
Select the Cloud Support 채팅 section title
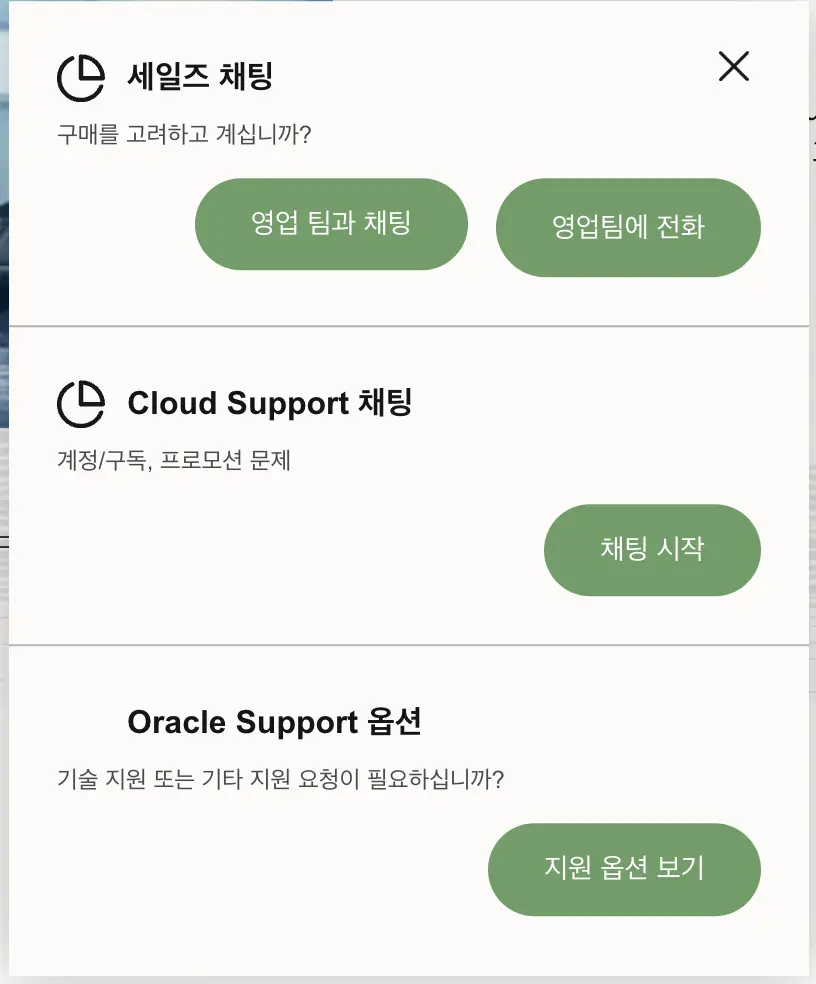[268, 402]
